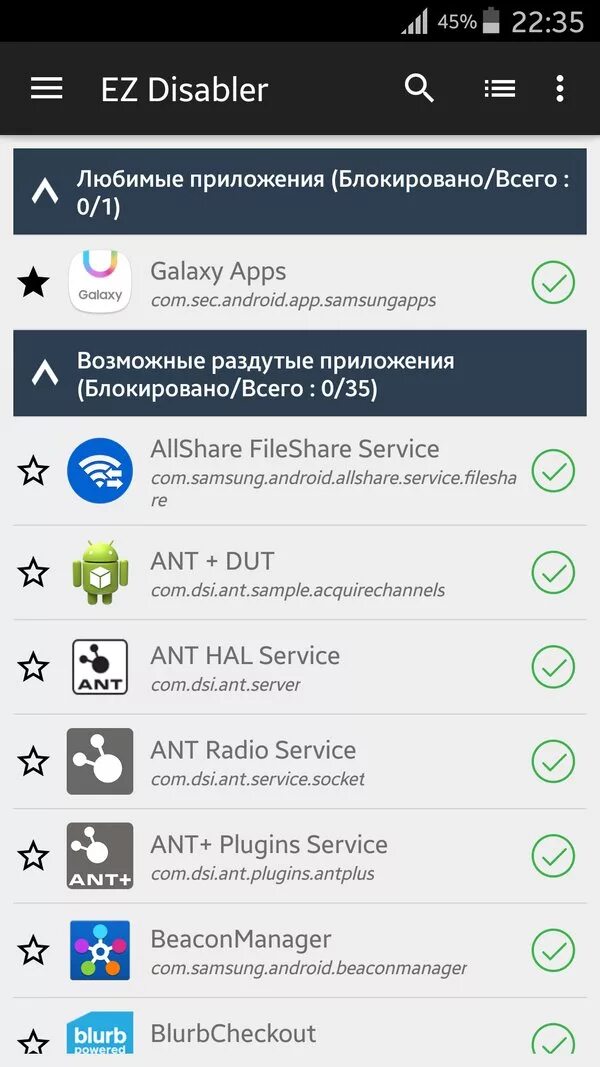Toggle the checkmark for BeaconManager
The height and width of the screenshot is (1067, 600).
[x=553, y=950]
